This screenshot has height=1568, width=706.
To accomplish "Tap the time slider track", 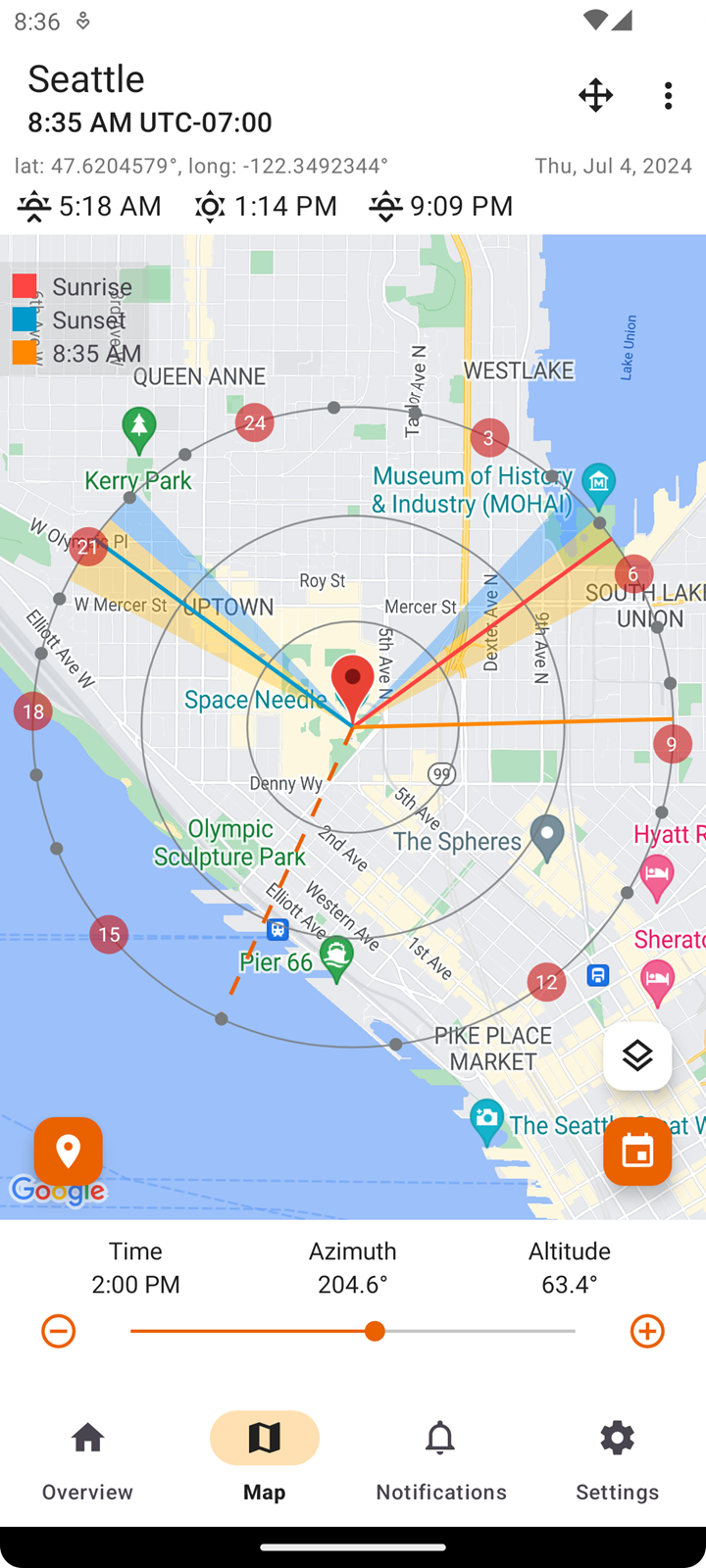I will [x=353, y=1331].
